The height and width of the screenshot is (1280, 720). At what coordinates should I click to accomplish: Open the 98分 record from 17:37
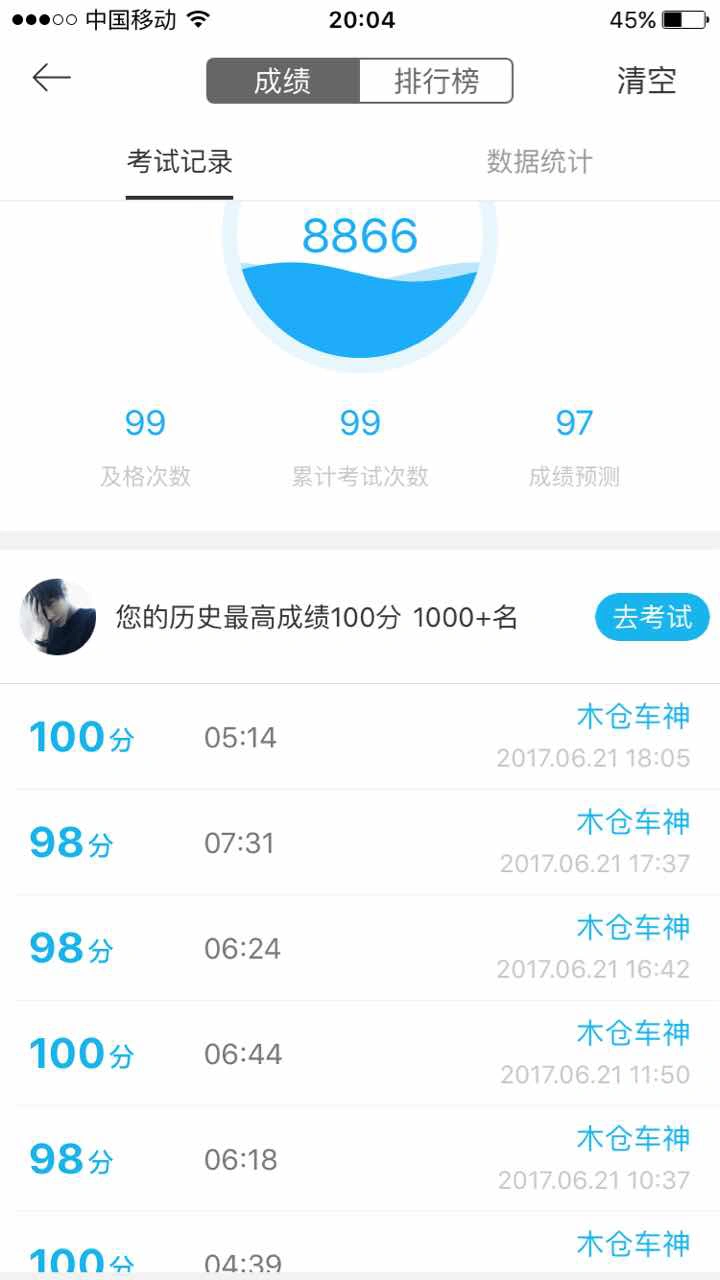[x=360, y=843]
